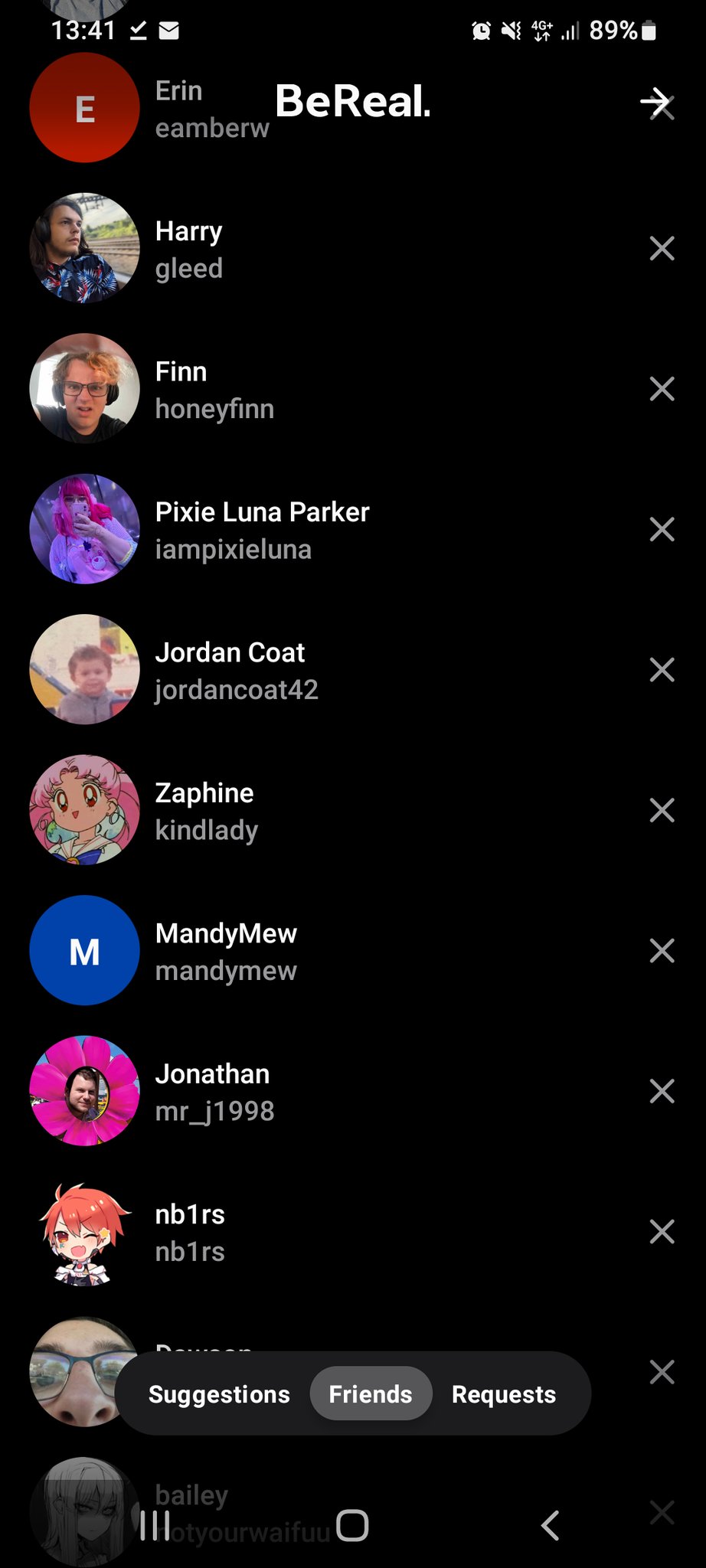Go to the home screen
Image resolution: width=706 pixels, height=1568 pixels.
(x=352, y=1525)
